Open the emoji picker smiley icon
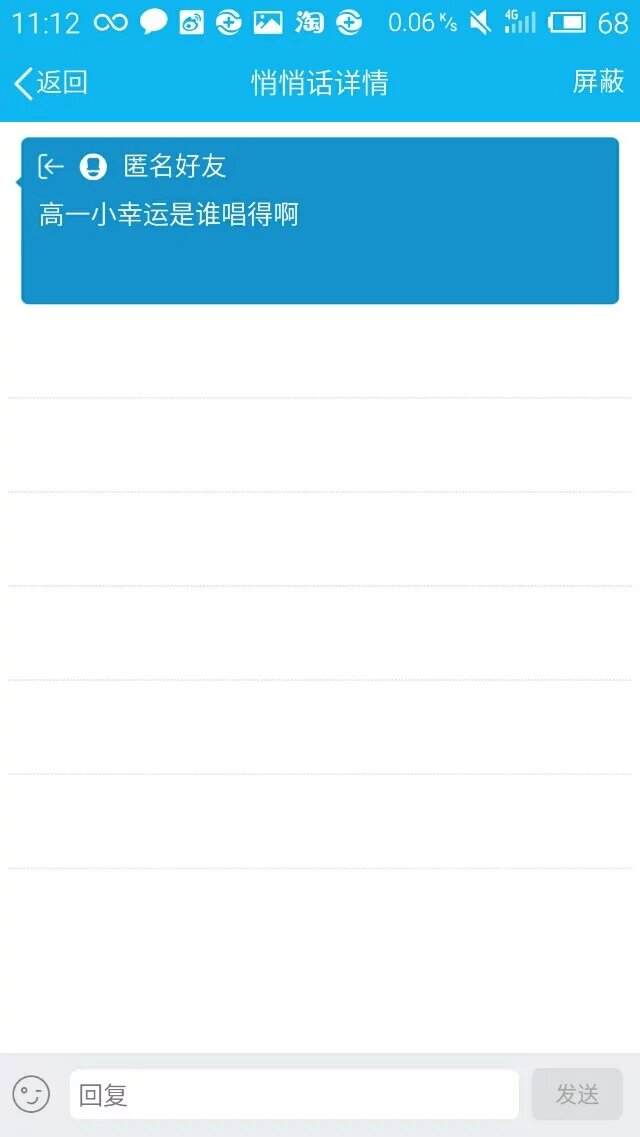This screenshot has height=1137, width=640. (x=31, y=1094)
